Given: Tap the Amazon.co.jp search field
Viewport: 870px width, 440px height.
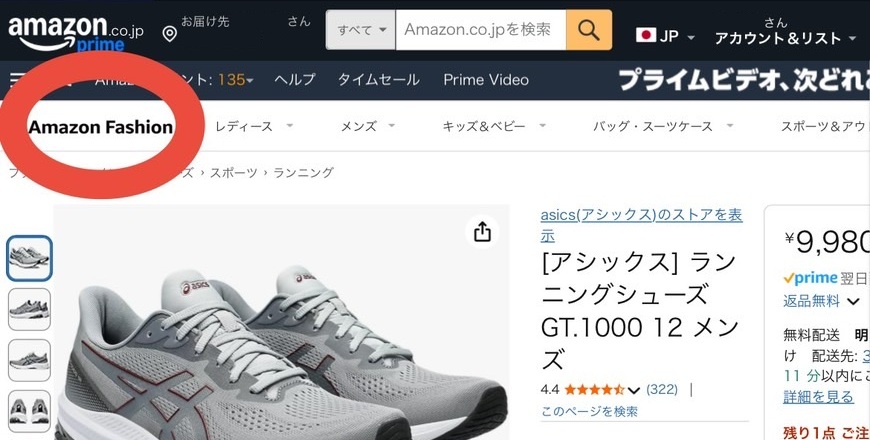Looking at the screenshot, I should [x=480, y=30].
